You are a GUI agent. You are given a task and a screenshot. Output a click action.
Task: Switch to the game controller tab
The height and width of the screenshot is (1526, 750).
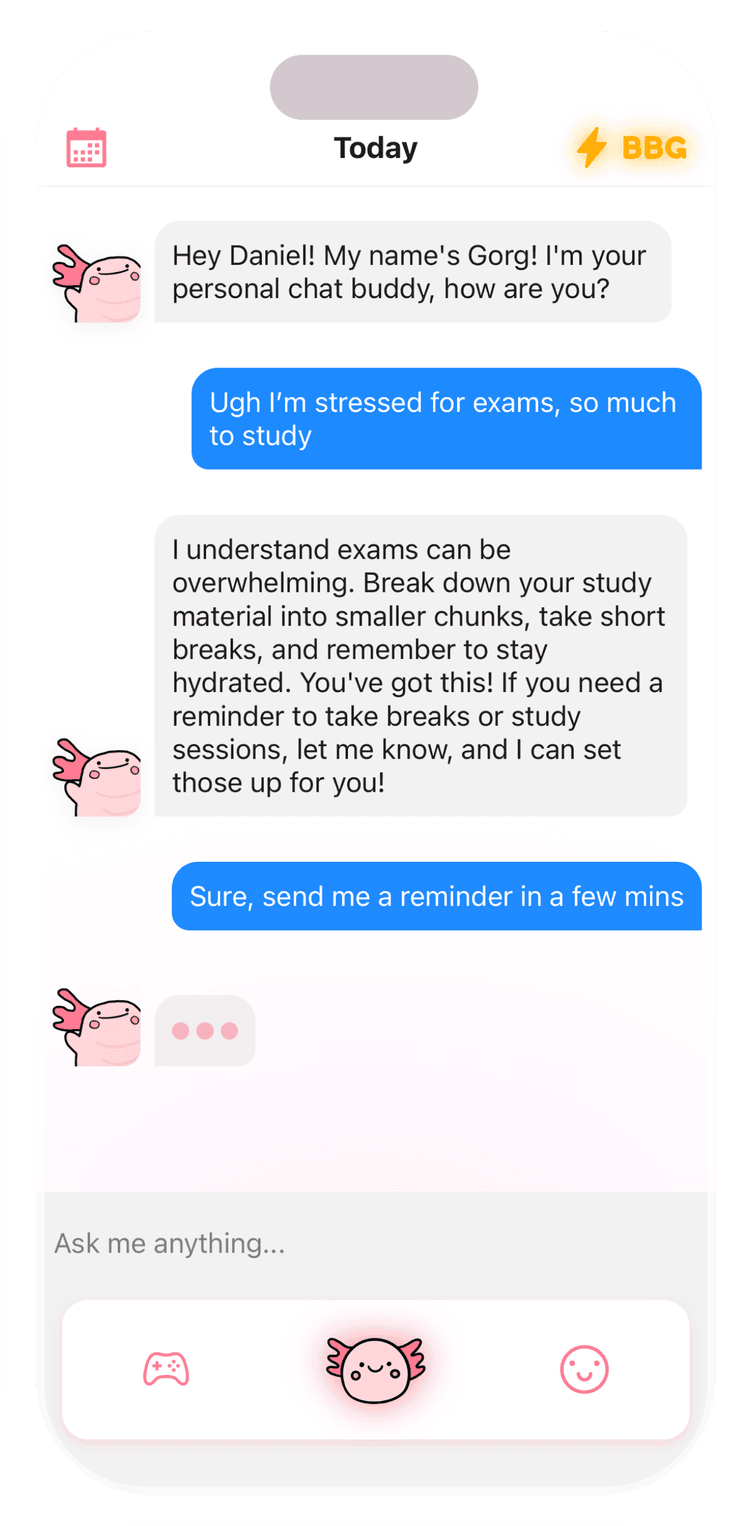(x=166, y=1368)
